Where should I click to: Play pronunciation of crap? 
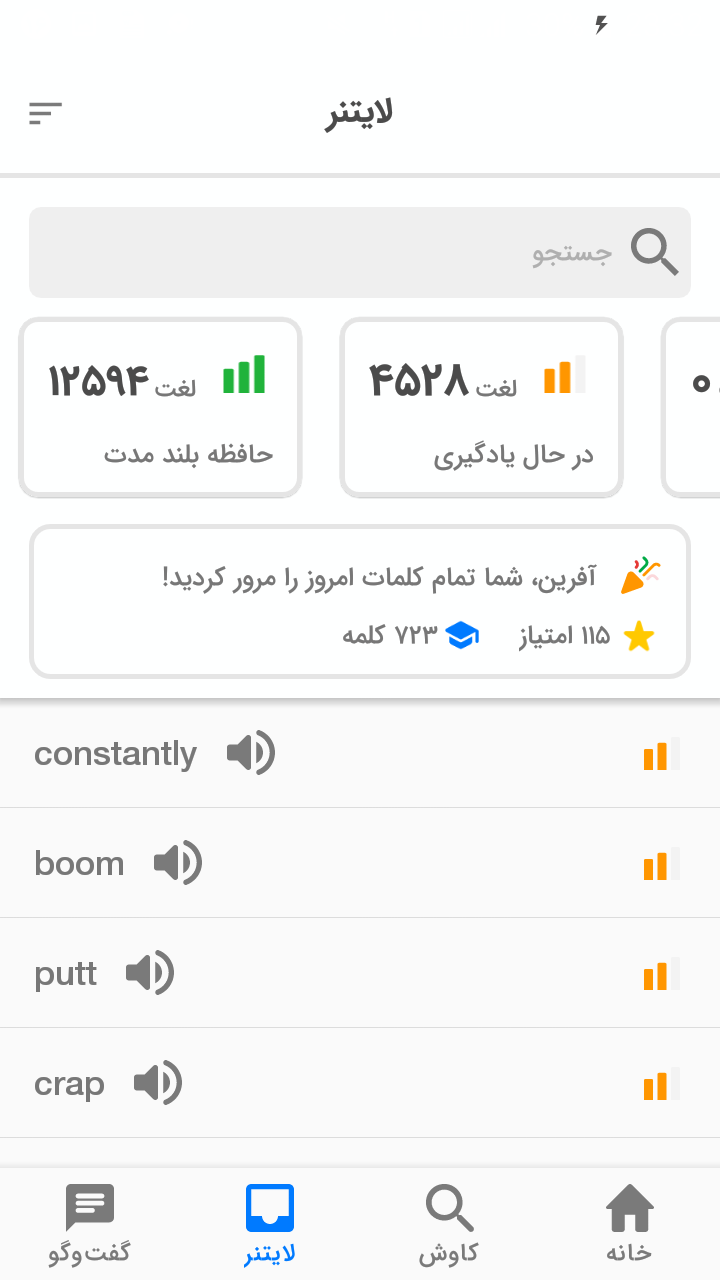click(158, 1083)
